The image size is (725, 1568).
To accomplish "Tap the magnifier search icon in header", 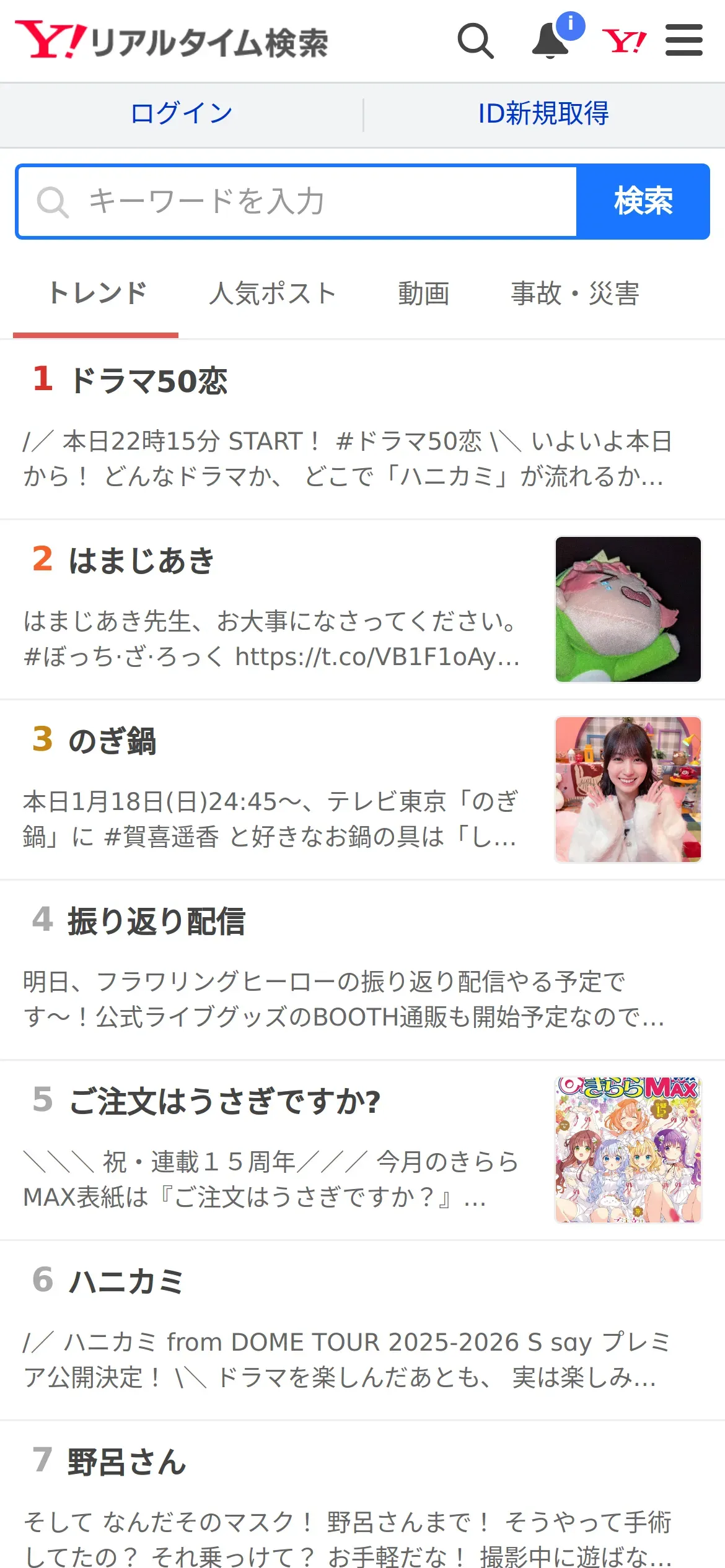I will (475, 41).
